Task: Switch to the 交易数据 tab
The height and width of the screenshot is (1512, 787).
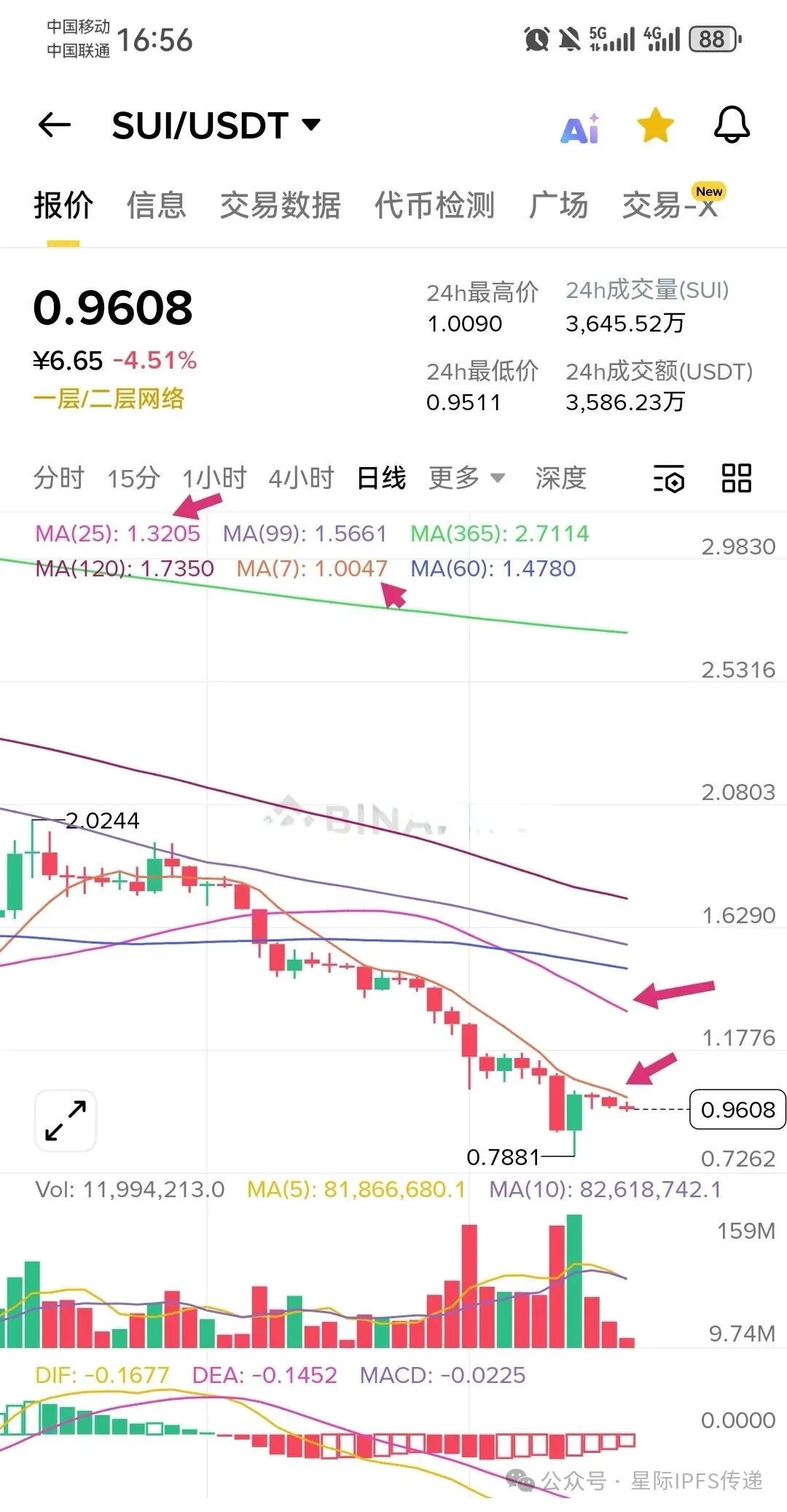Action: tap(281, 205)
